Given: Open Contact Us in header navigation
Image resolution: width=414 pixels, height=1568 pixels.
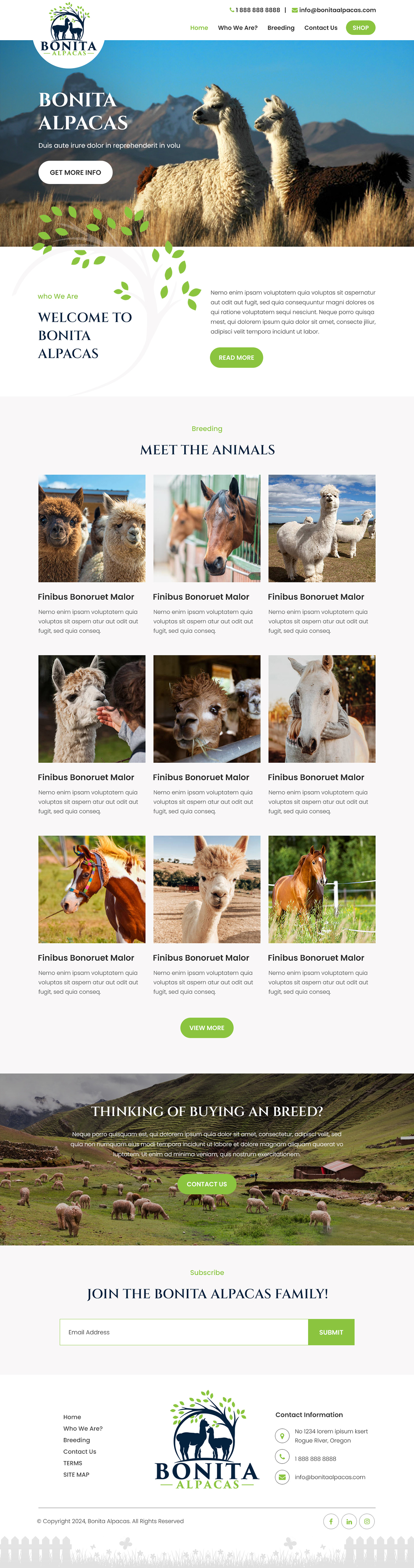Looking at the screenshot, I should 320,28.
